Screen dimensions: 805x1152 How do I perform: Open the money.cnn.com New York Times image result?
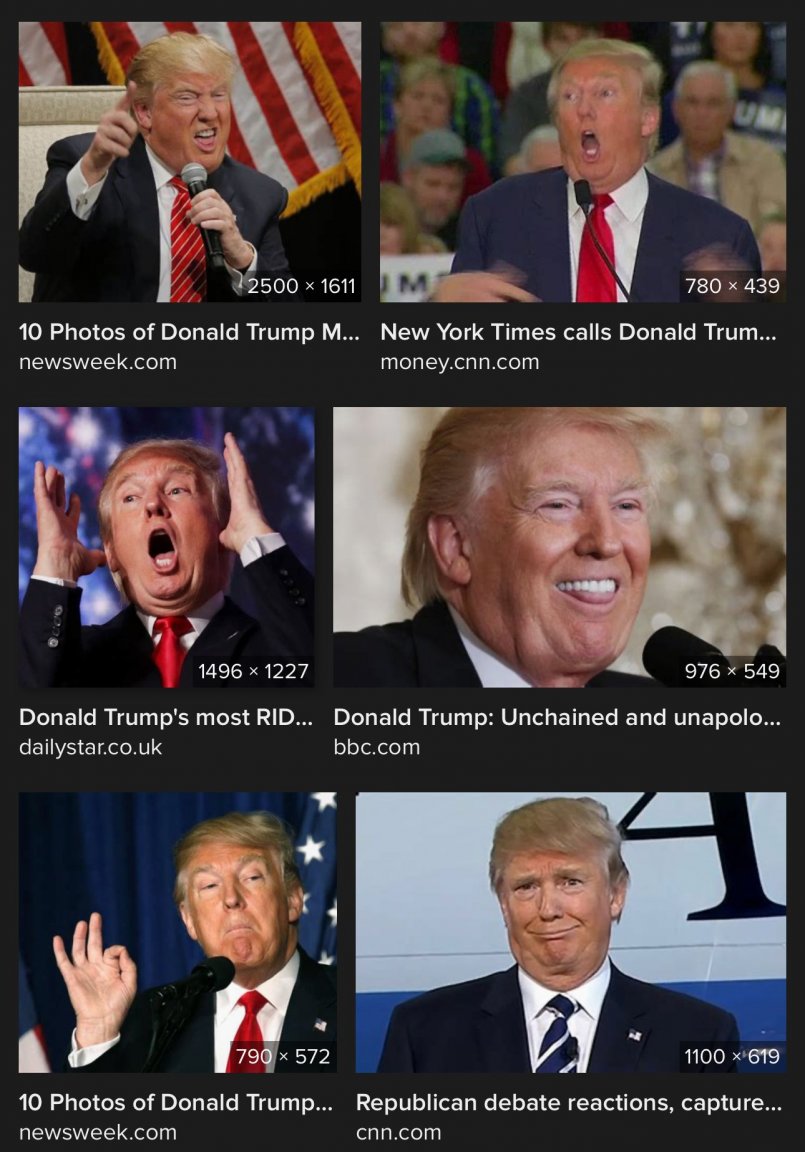tap(582, 162)
